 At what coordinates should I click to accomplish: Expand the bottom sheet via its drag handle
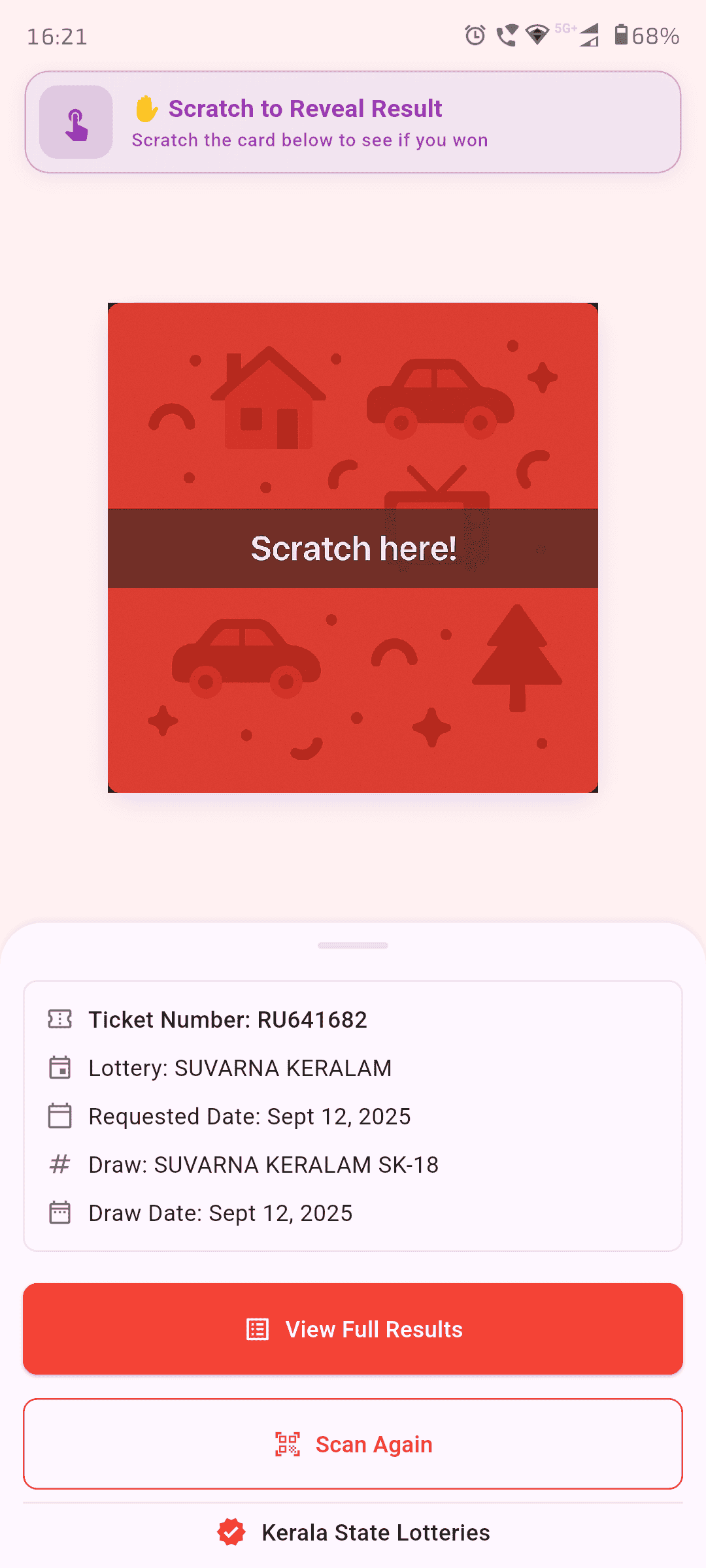point(353,945)
